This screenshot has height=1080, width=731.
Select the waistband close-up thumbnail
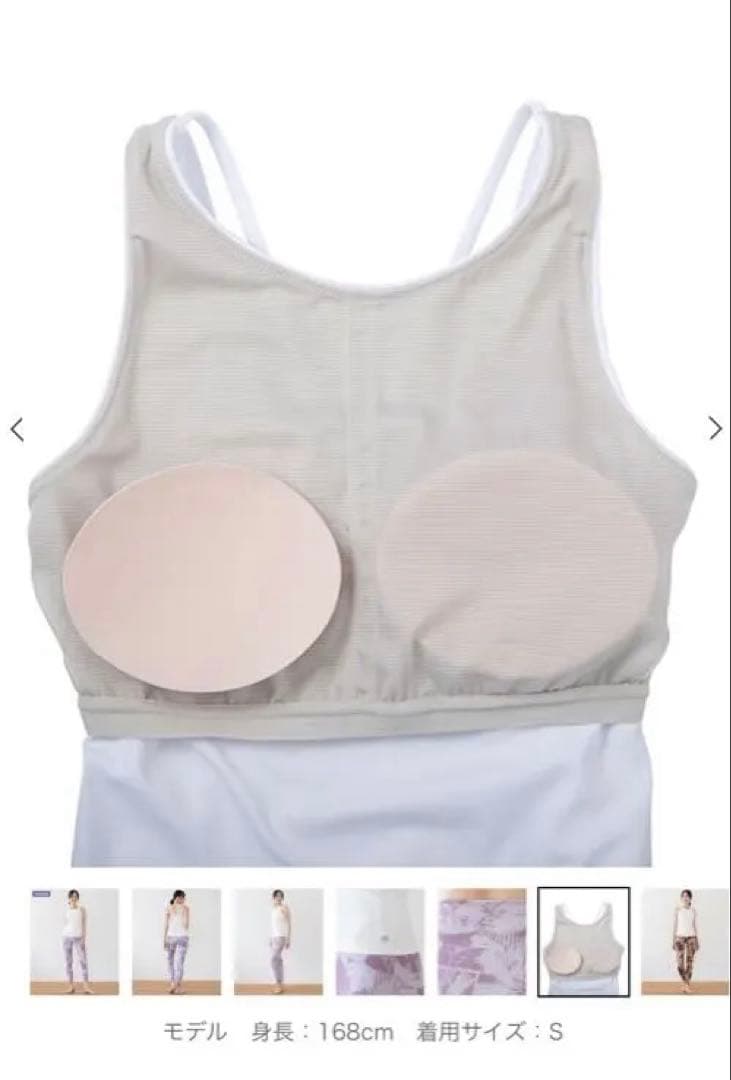(380, 941)
